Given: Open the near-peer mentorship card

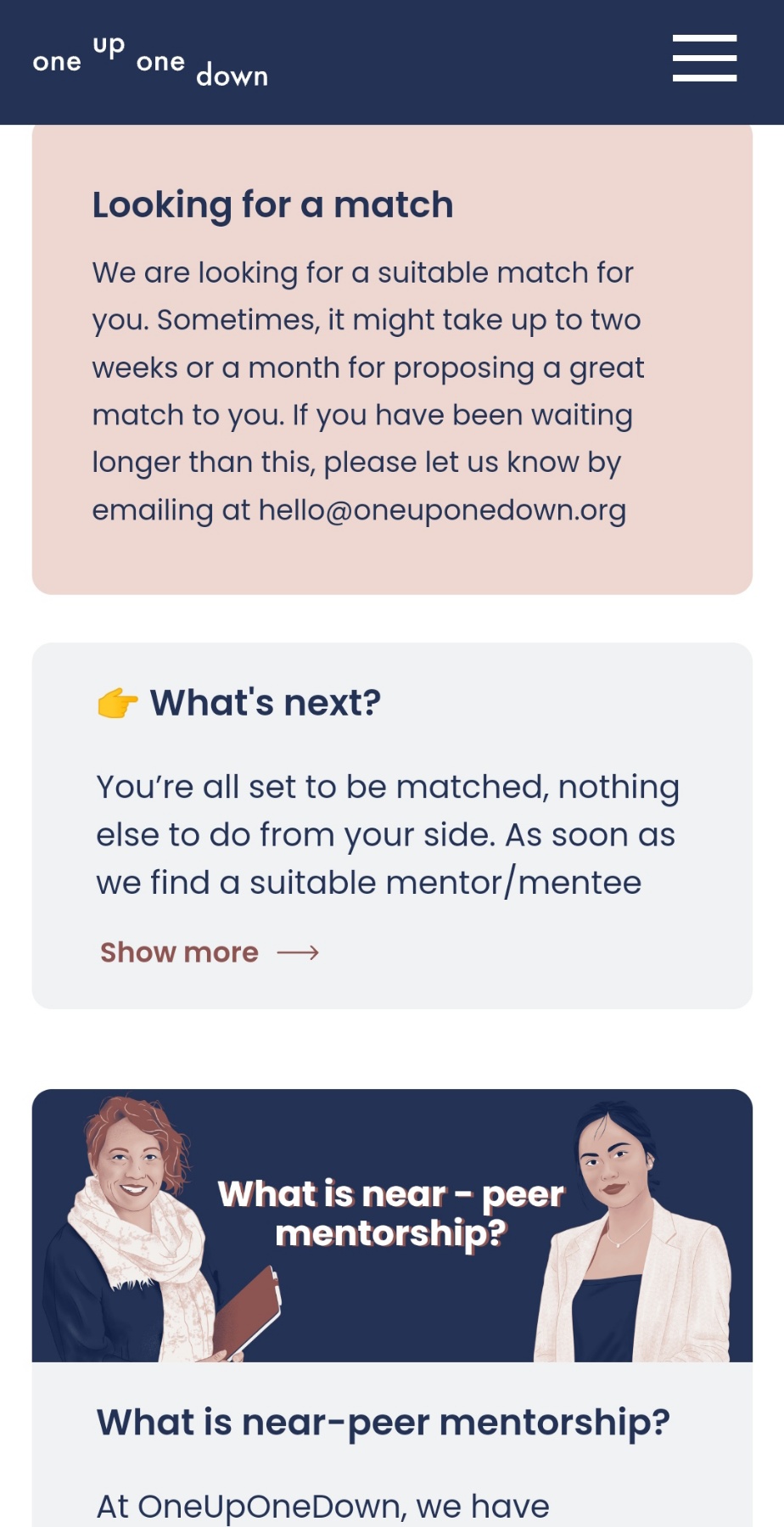Looking at the screenshot, I should coord(392,1308).
